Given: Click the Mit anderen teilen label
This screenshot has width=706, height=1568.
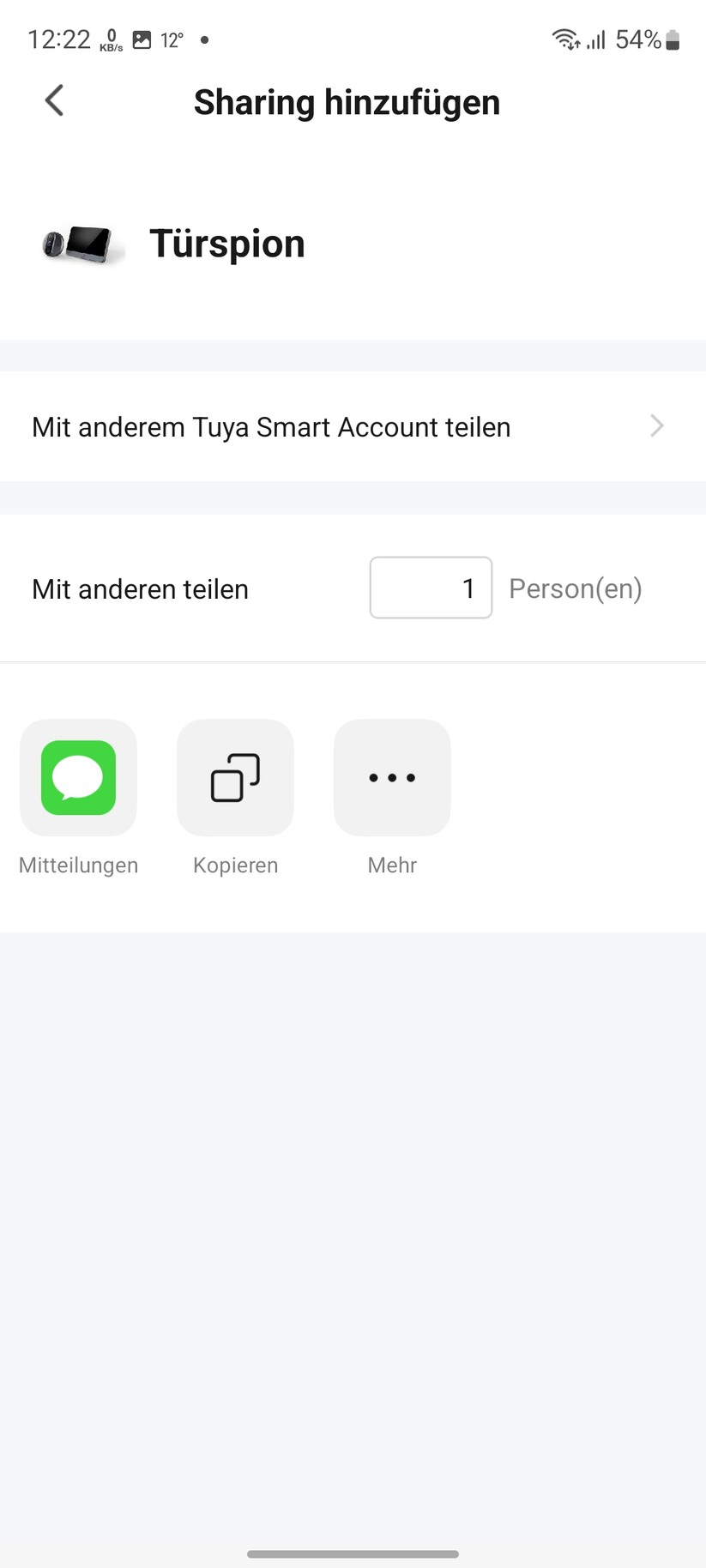Looking at the screenshot, I should pyautogui.click(x=140, y=589).
